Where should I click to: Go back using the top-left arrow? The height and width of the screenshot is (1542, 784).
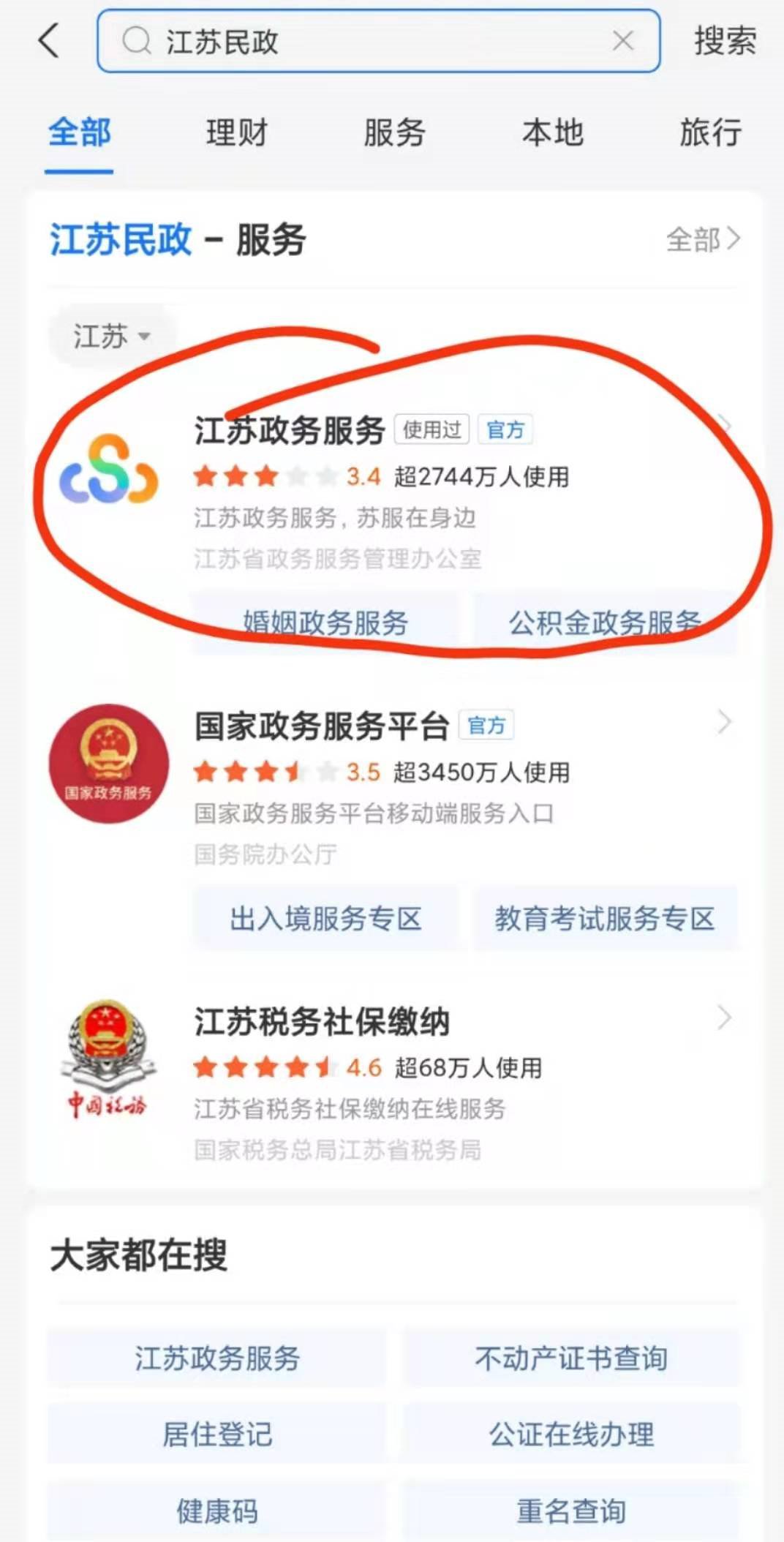coord(48,41)
